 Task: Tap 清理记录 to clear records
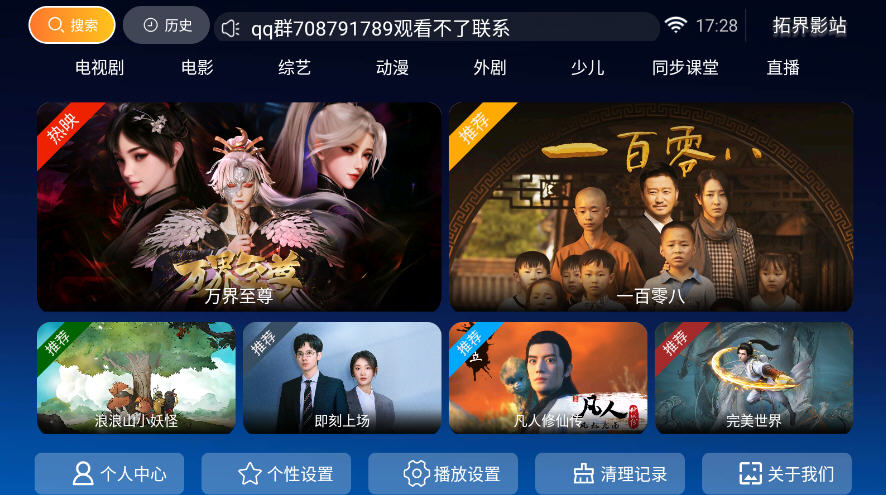[610, 473]
